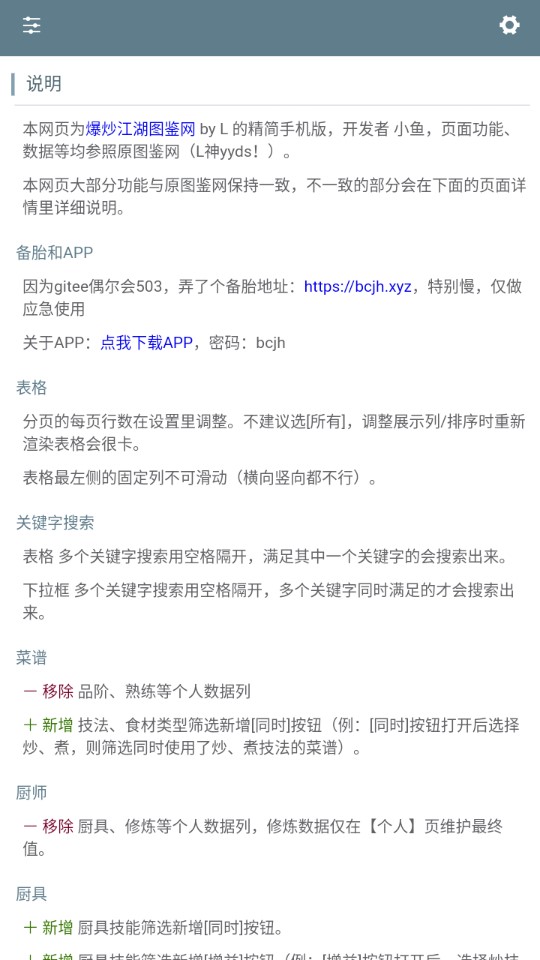Open the 爆炒江湖图鉴网 link
540x960 pixels.
(x=140, y=129)
